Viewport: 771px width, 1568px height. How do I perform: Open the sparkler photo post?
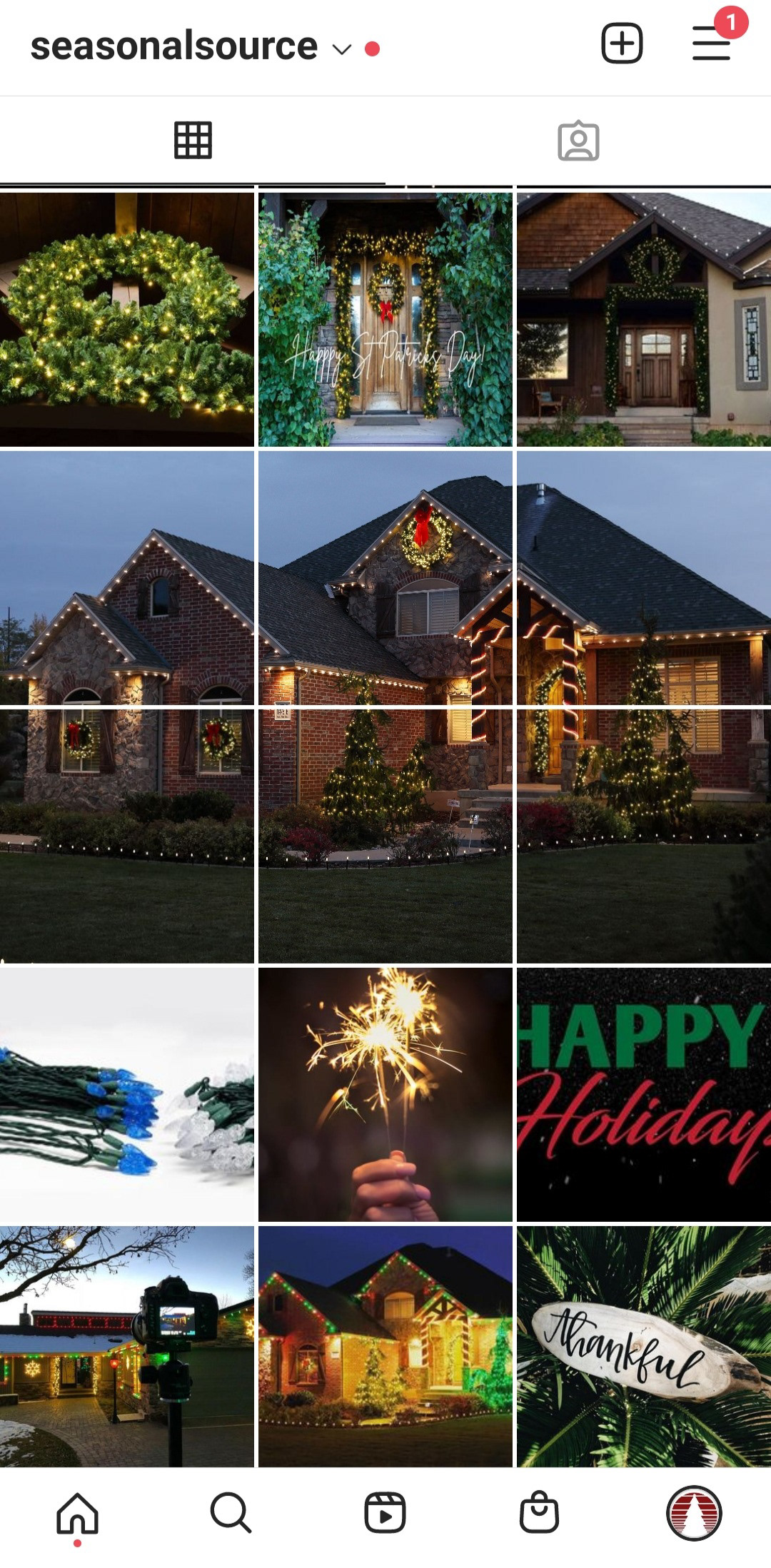pos(385,1094)
